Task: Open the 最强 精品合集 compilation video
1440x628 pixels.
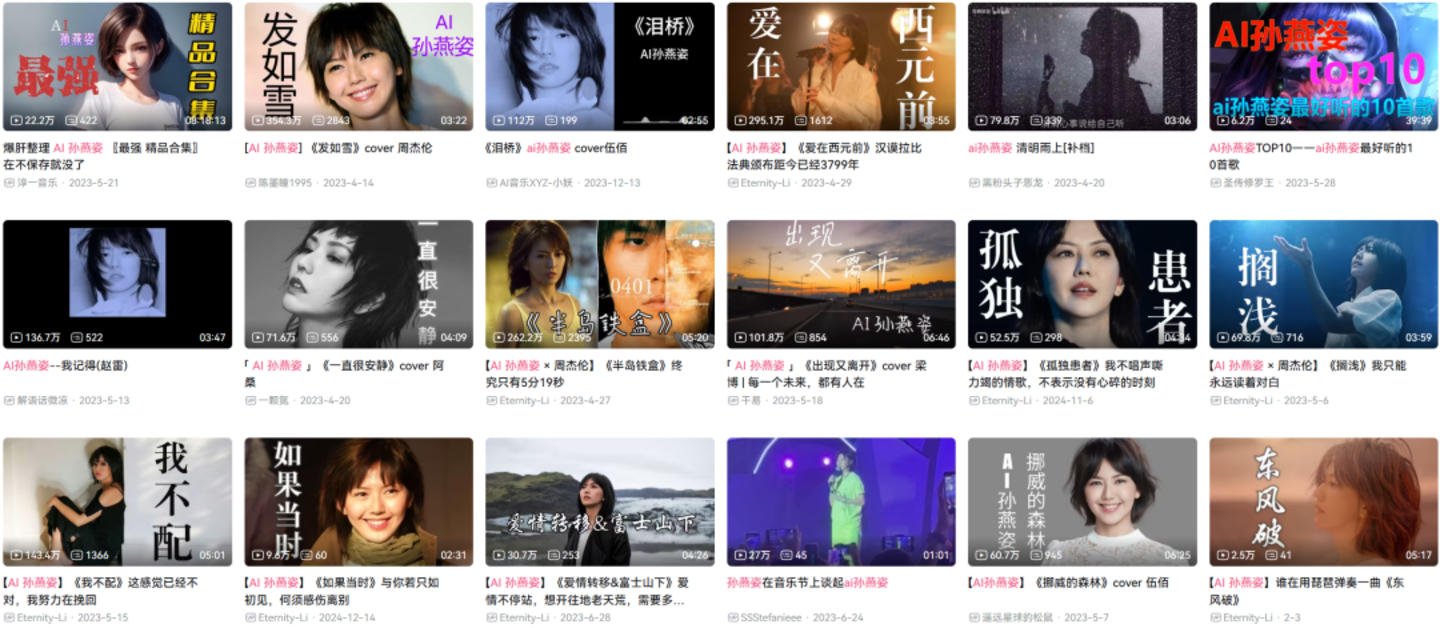Action: (117, 66)
